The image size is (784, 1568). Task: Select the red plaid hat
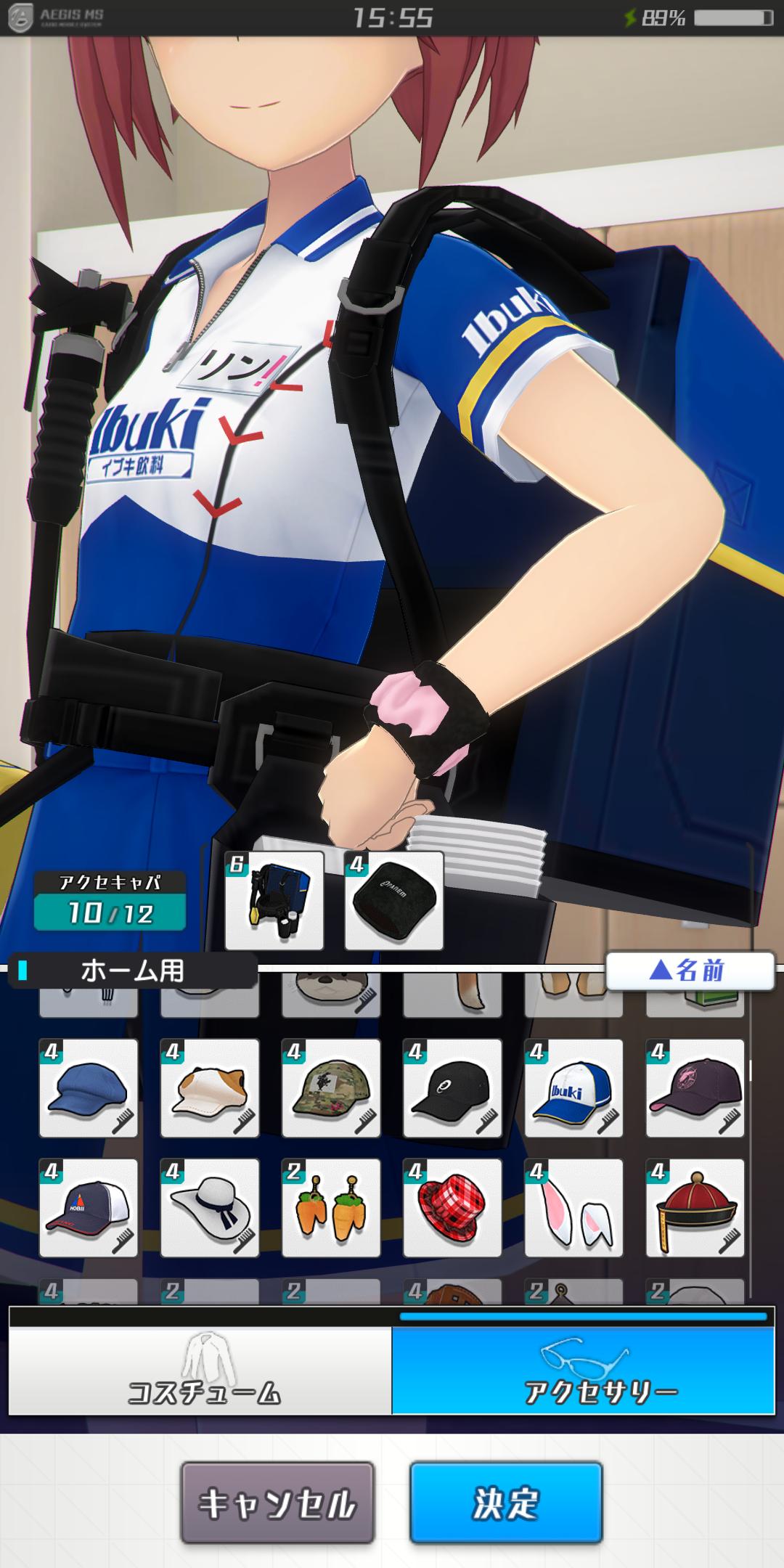pyautogui.click(x=452, y=1208)
